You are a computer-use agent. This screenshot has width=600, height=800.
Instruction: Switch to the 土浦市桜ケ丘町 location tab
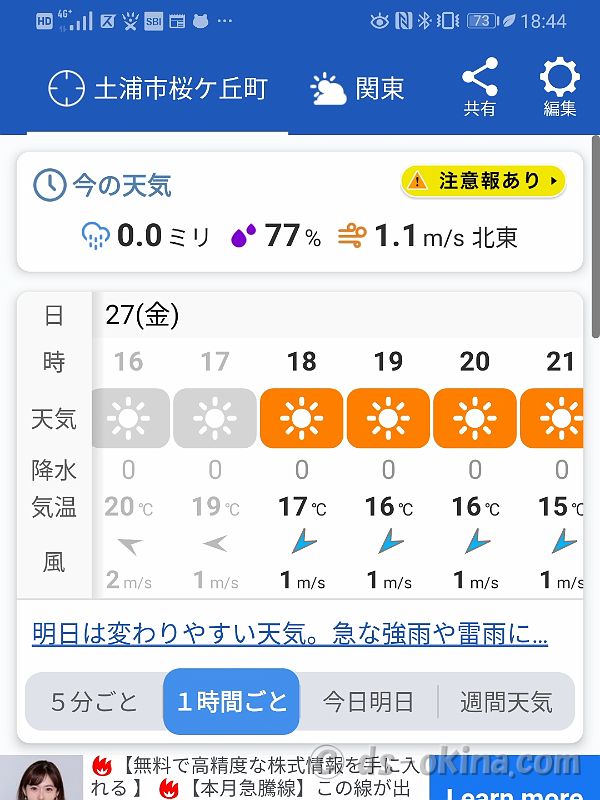pyautogui.click(x=159, y=89)
